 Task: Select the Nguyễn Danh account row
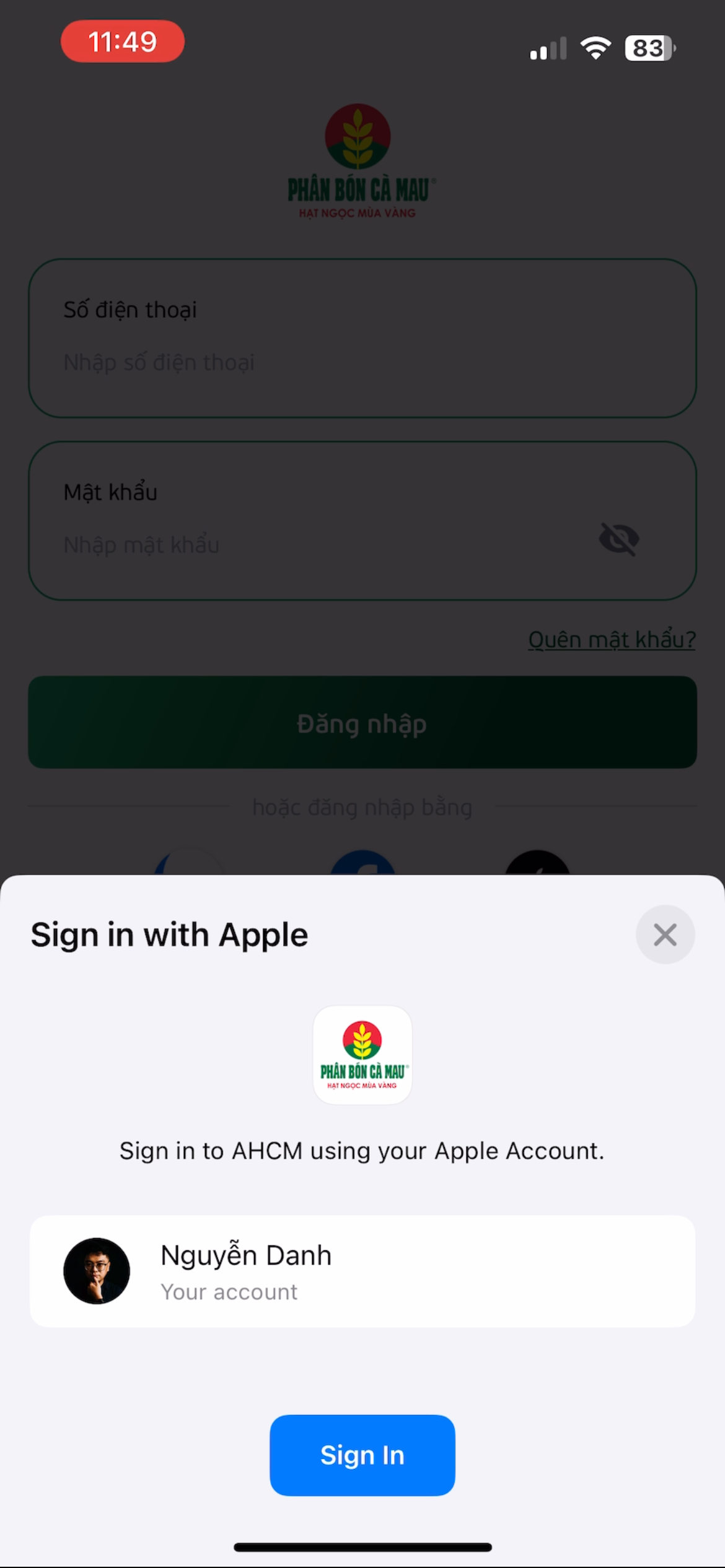click(362, 1271)
